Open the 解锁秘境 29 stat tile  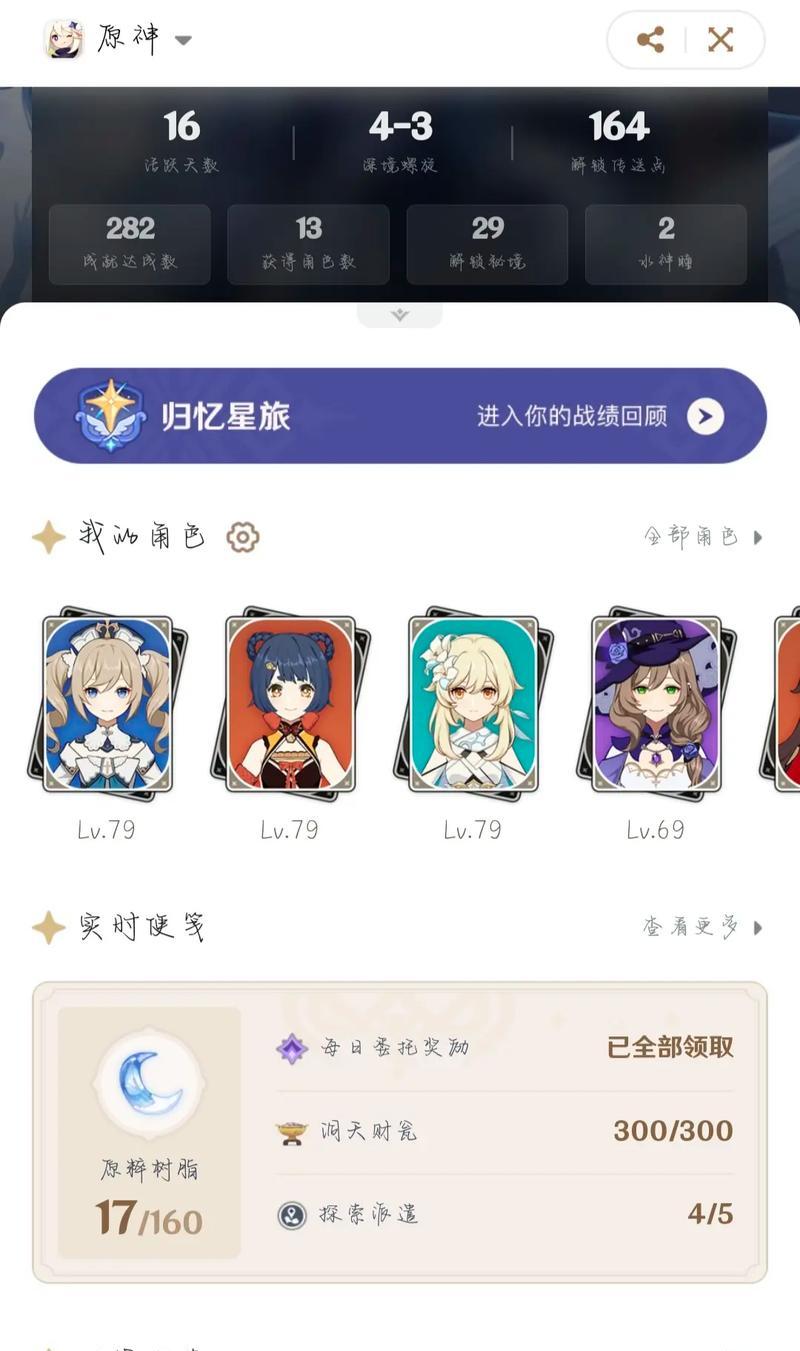coord(487,244)
